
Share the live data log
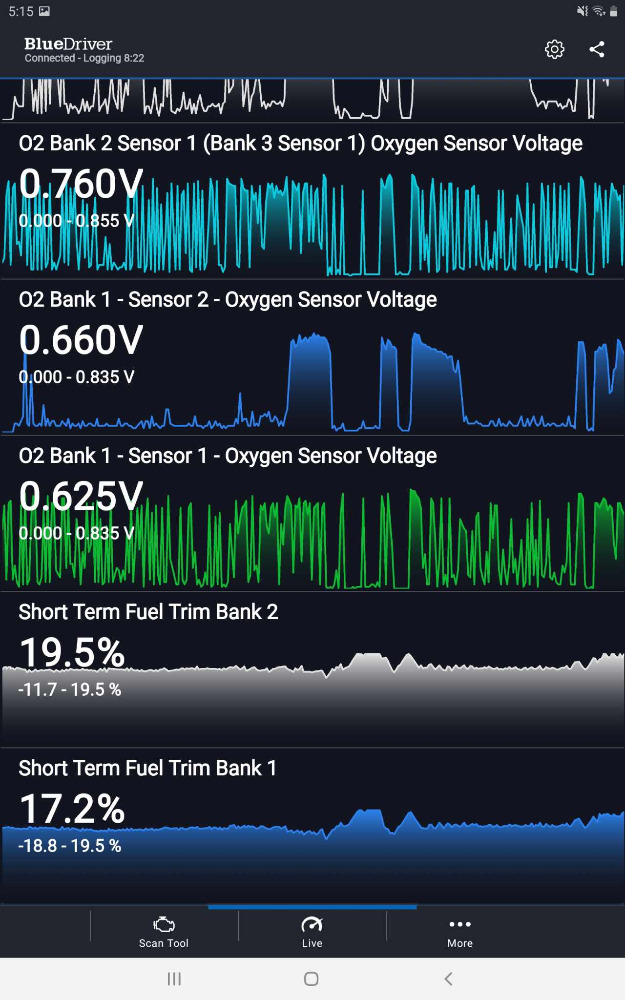tap(597, 50)
